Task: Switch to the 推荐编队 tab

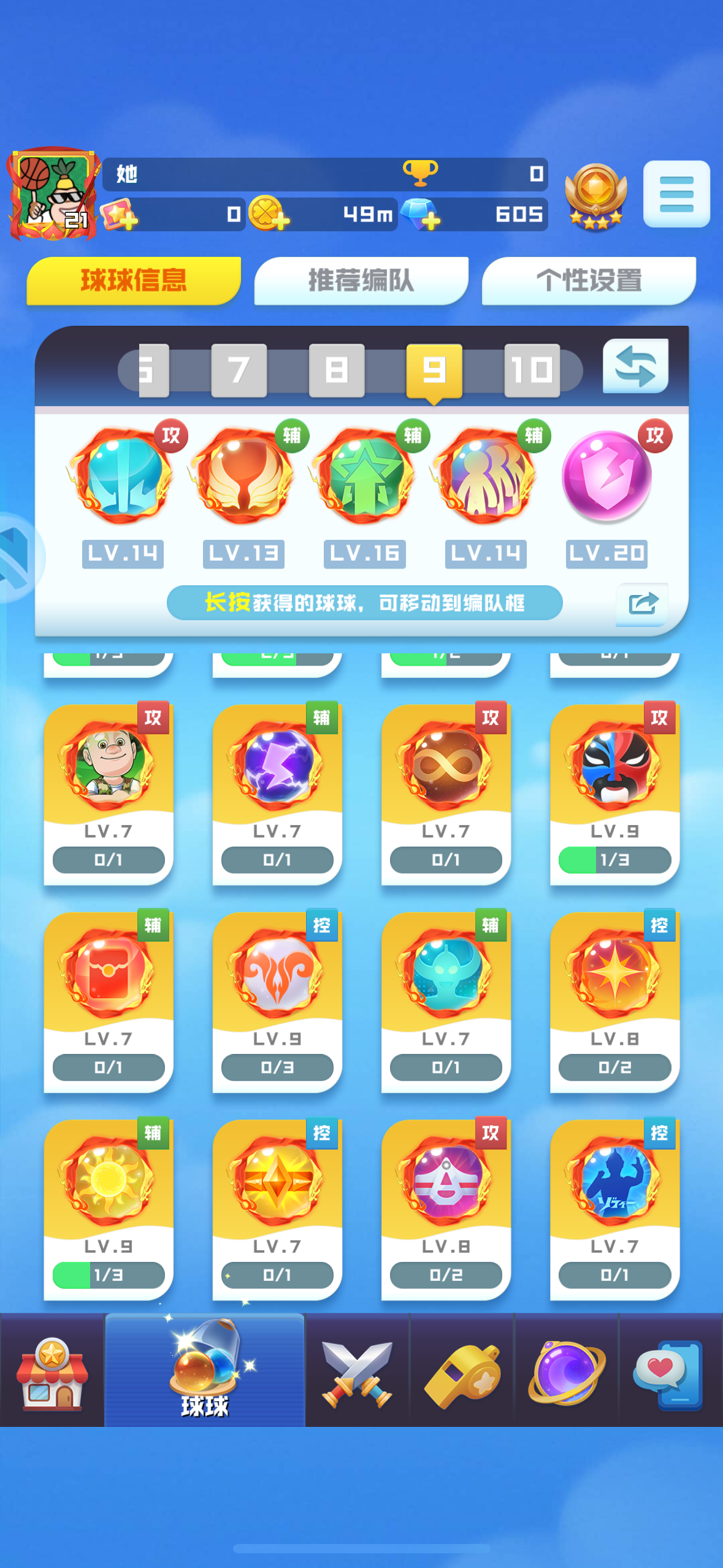Action: [x=361, y=281]
